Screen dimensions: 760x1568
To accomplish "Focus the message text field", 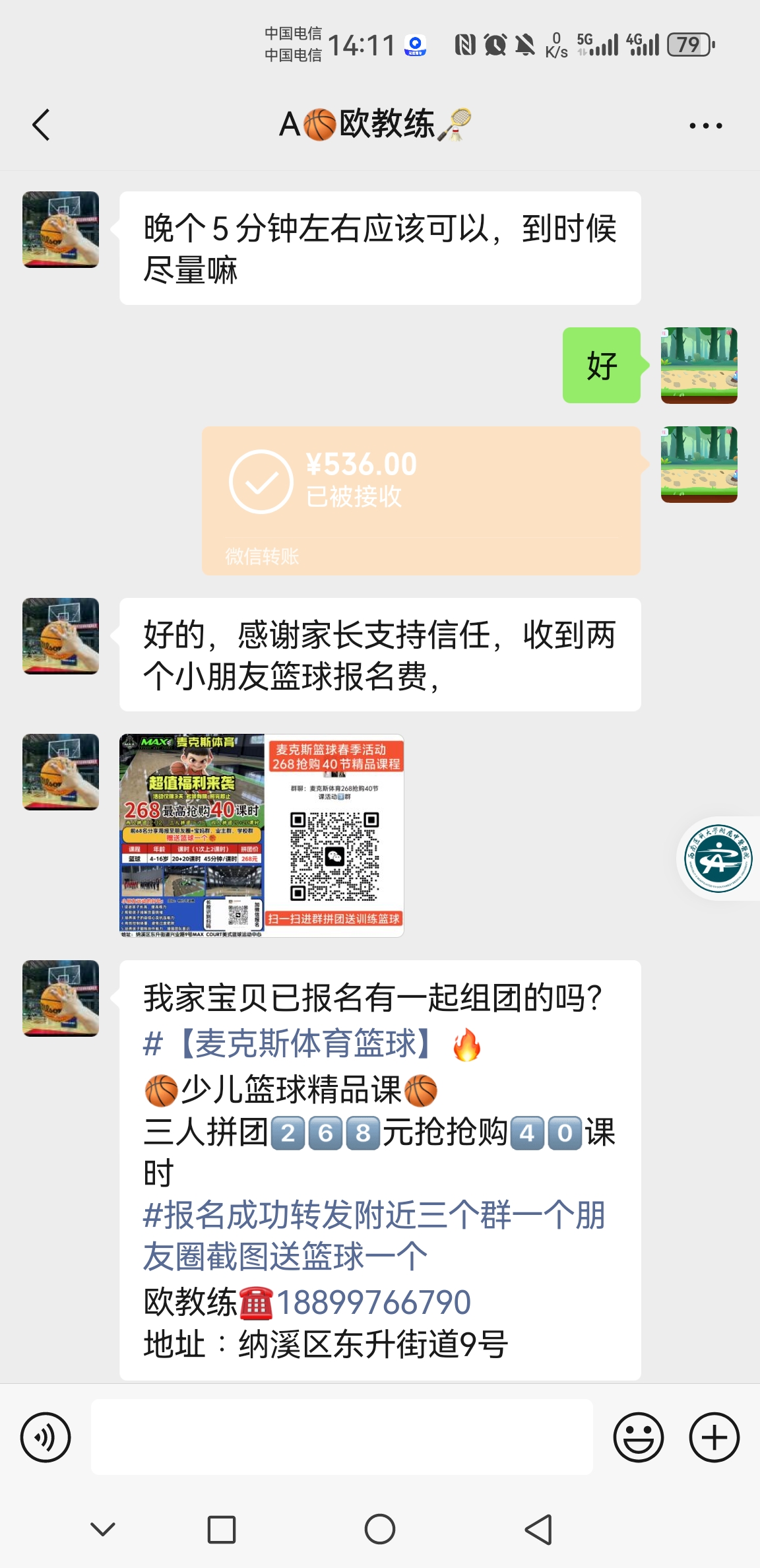I will (342, 1437).
